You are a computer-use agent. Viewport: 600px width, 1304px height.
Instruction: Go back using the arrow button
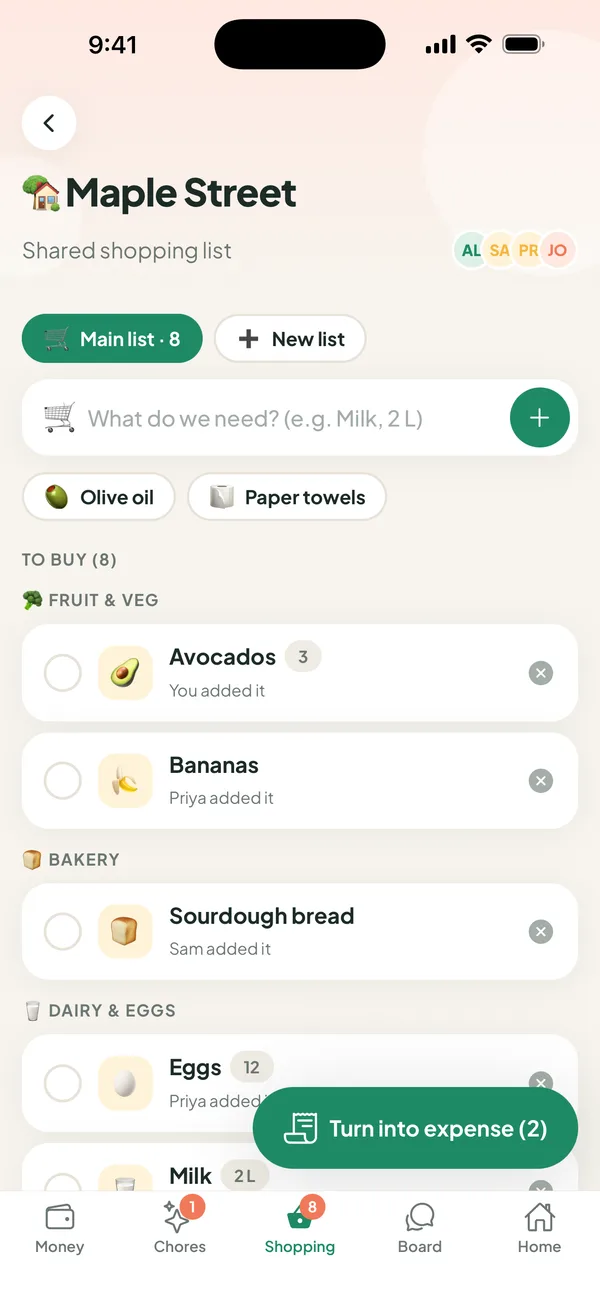point(49,123)
